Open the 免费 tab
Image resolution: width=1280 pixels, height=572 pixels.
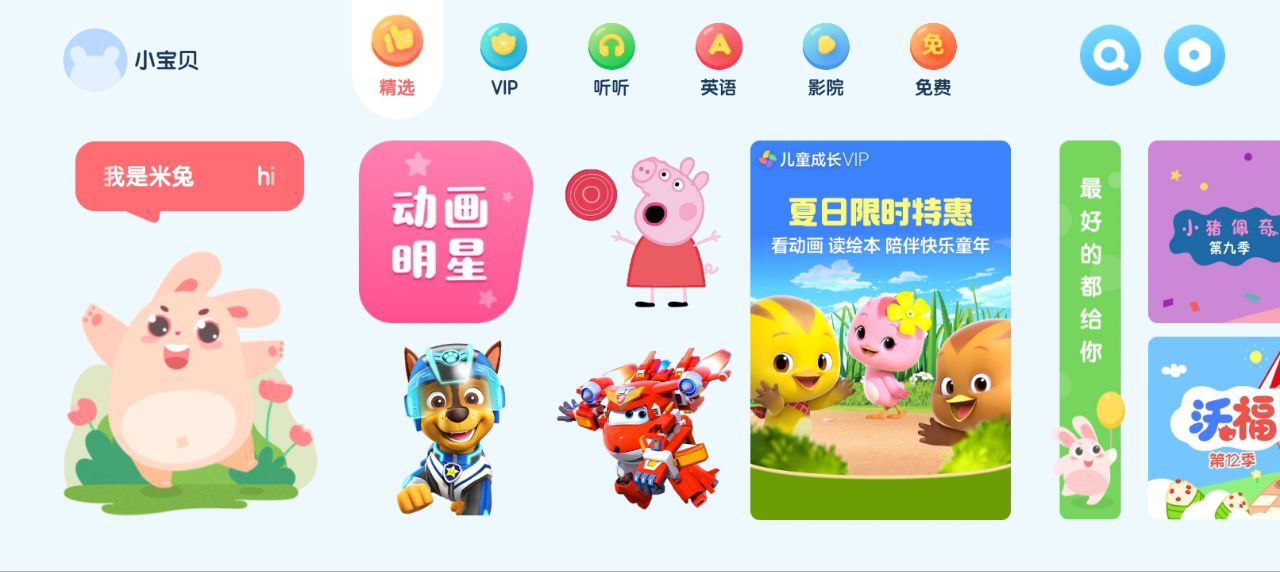[932, 60]
